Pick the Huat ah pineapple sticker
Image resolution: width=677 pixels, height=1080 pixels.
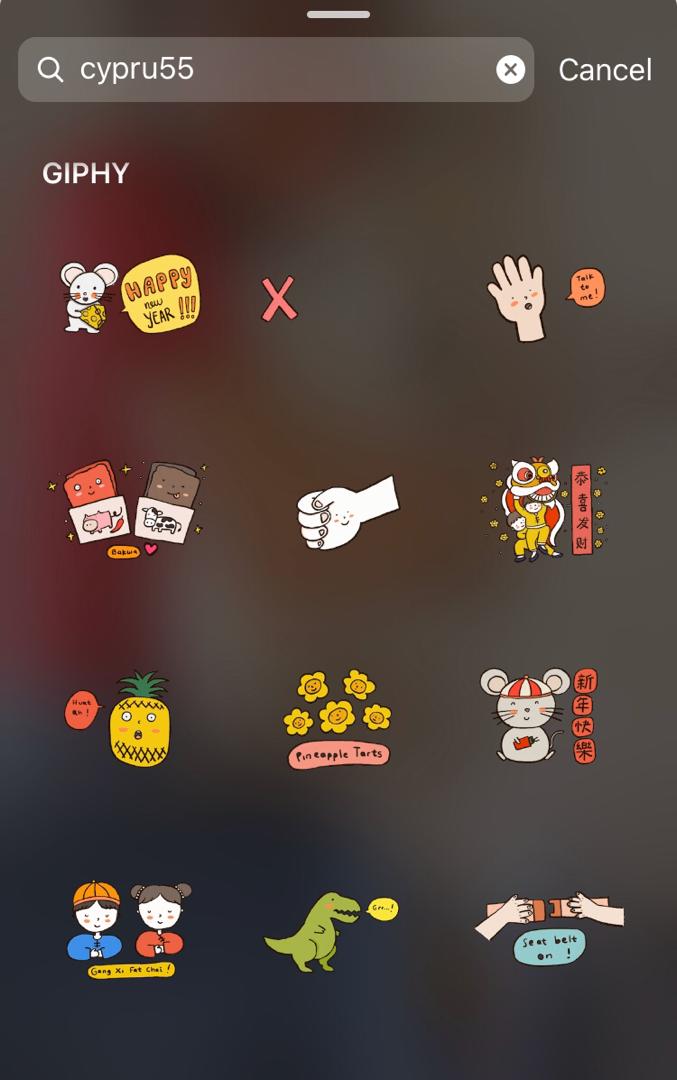coord(123,719)
